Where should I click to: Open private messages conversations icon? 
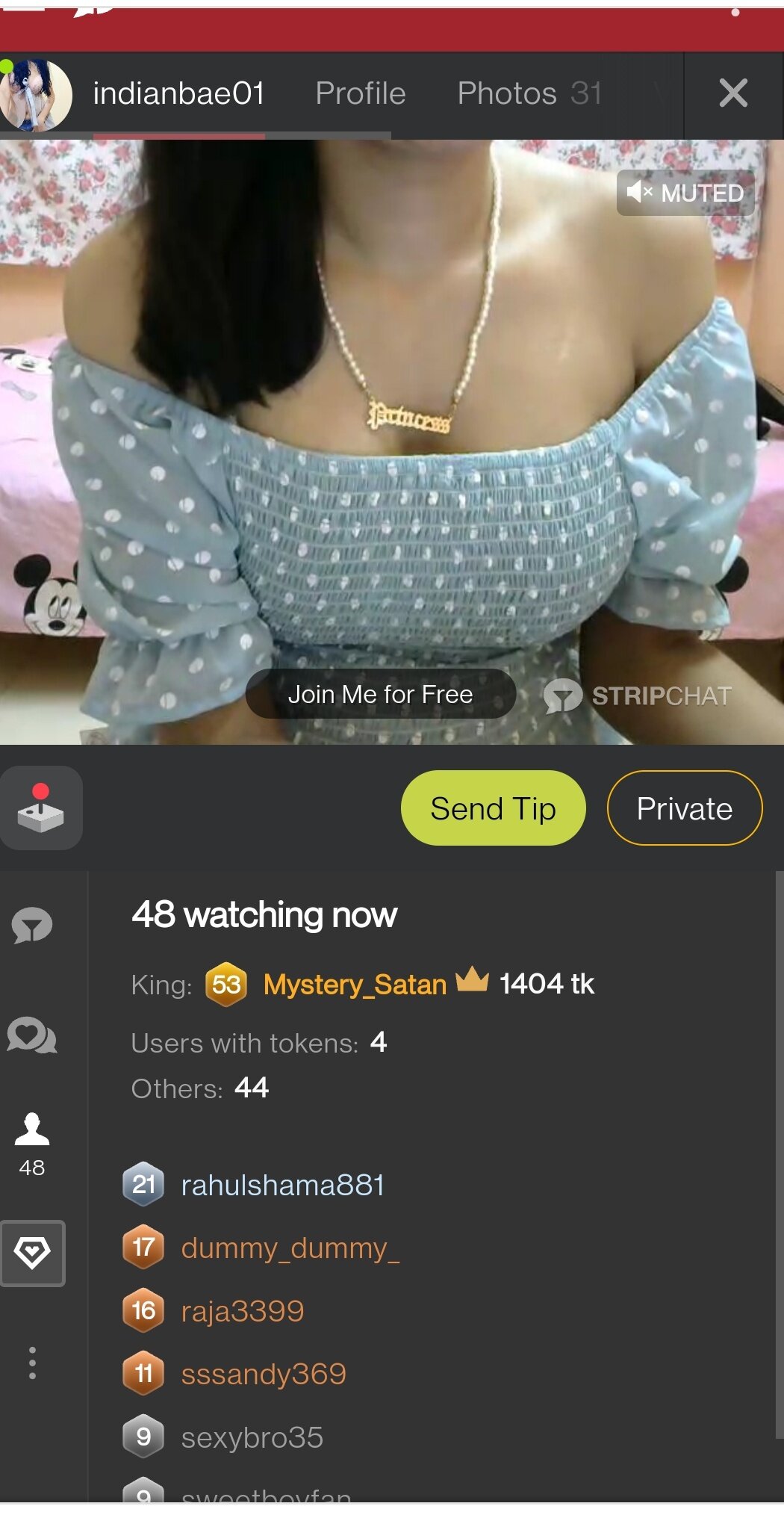[x=32, y=1036]
